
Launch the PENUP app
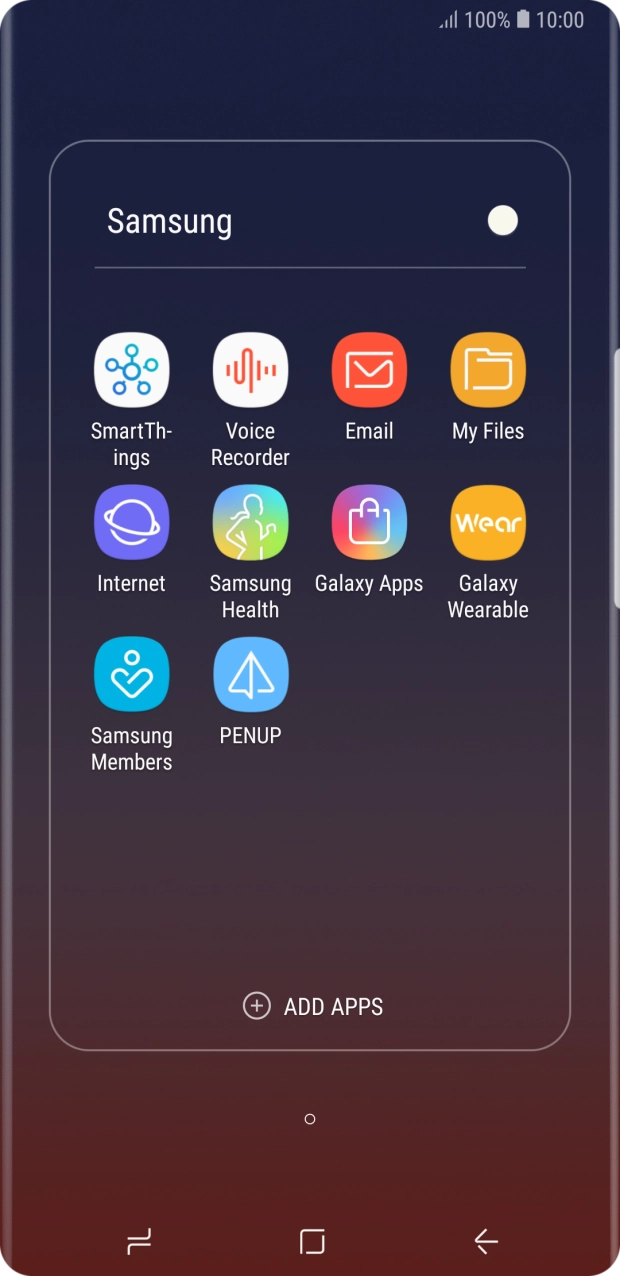(250, 674)
